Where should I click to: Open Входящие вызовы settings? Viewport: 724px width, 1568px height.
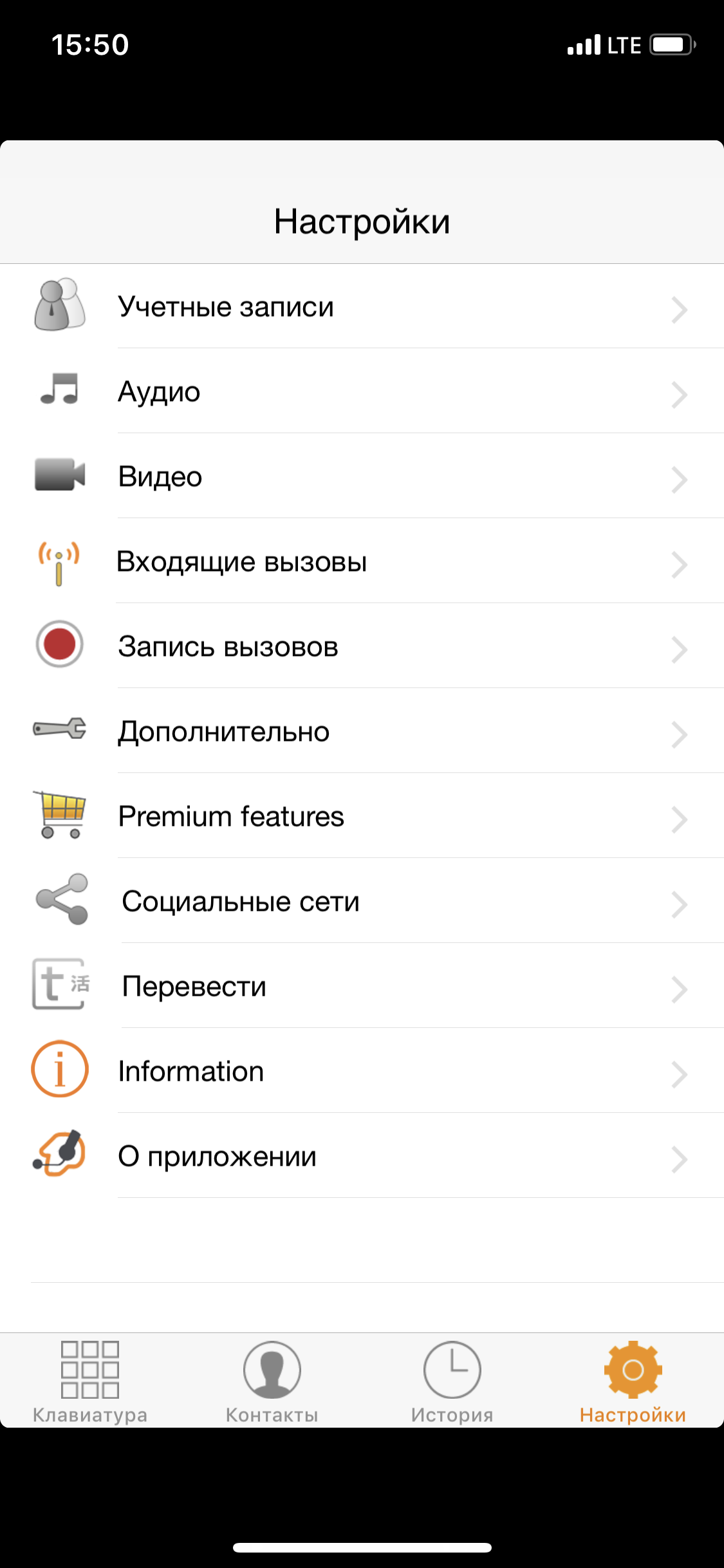(x=360, y=562)
